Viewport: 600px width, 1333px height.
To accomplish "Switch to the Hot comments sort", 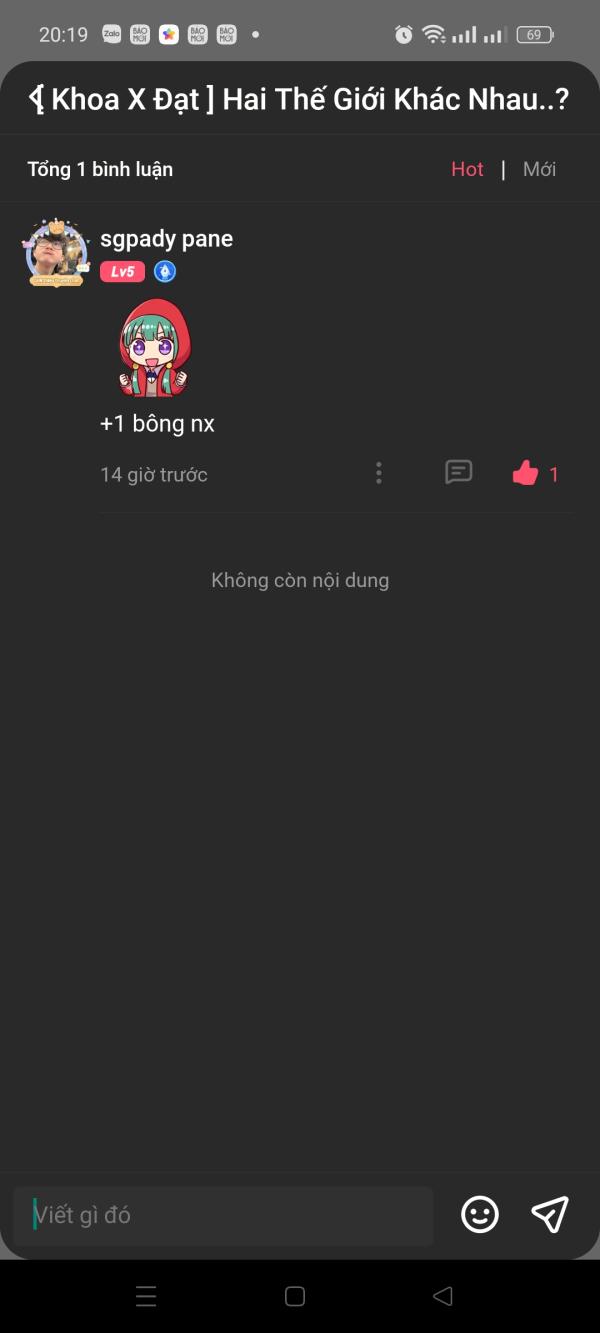I will coord(467,169).
